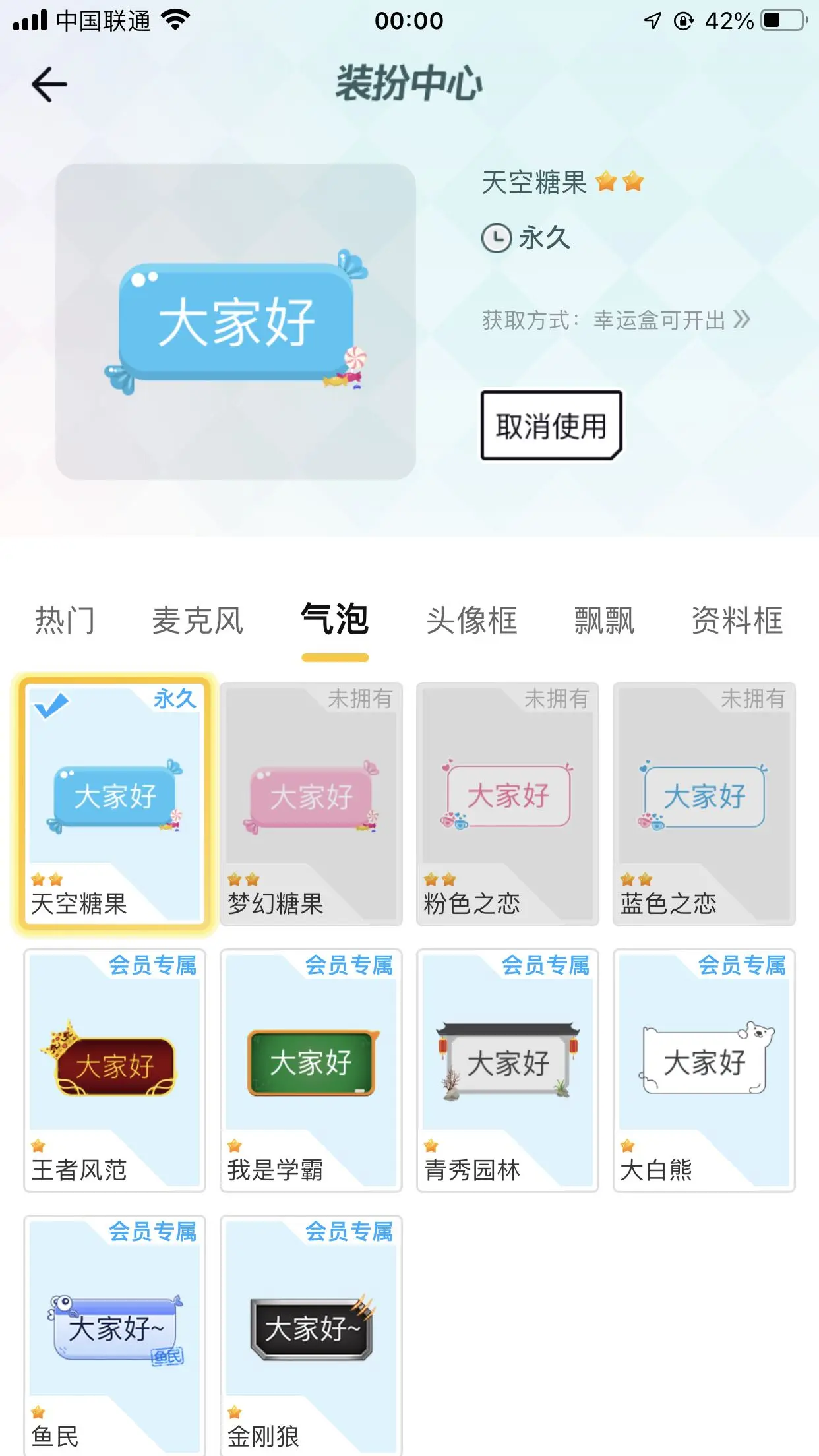Image resolution: width=819 pixels, height=1456 pixels.
Task: Switch to the 飘飘 tab
Action: coord(605,621)
